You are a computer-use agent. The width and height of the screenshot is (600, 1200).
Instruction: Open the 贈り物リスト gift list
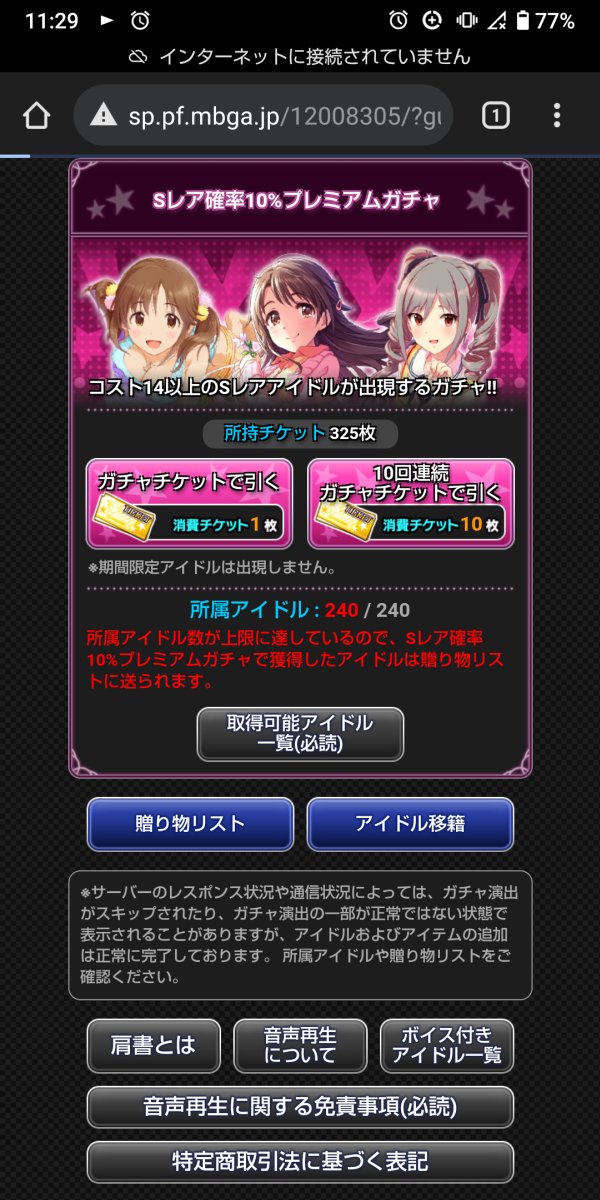coord(190,824)
